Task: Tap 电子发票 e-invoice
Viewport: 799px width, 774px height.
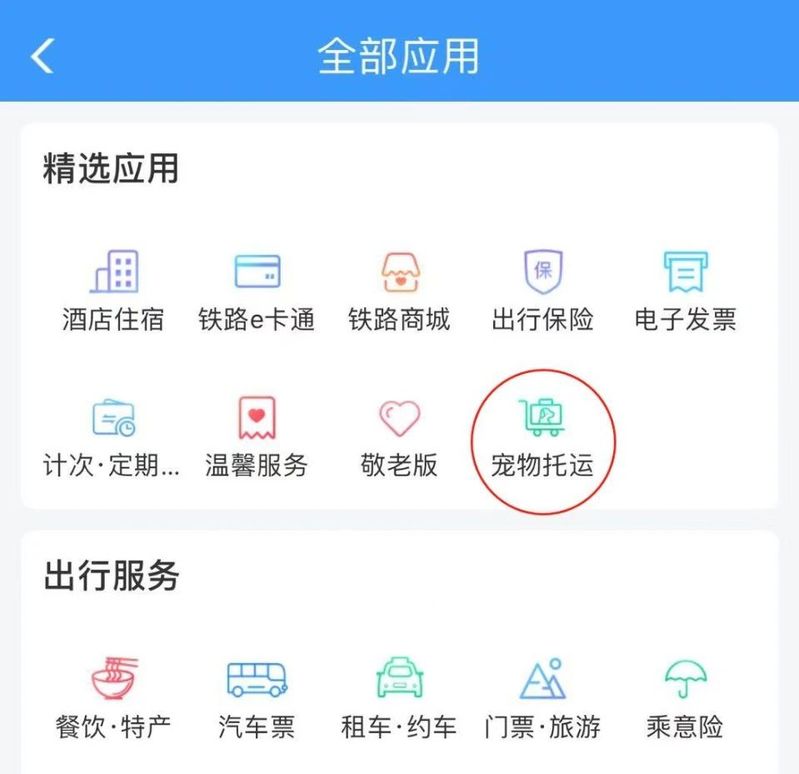Action: [x=685, y=290]
